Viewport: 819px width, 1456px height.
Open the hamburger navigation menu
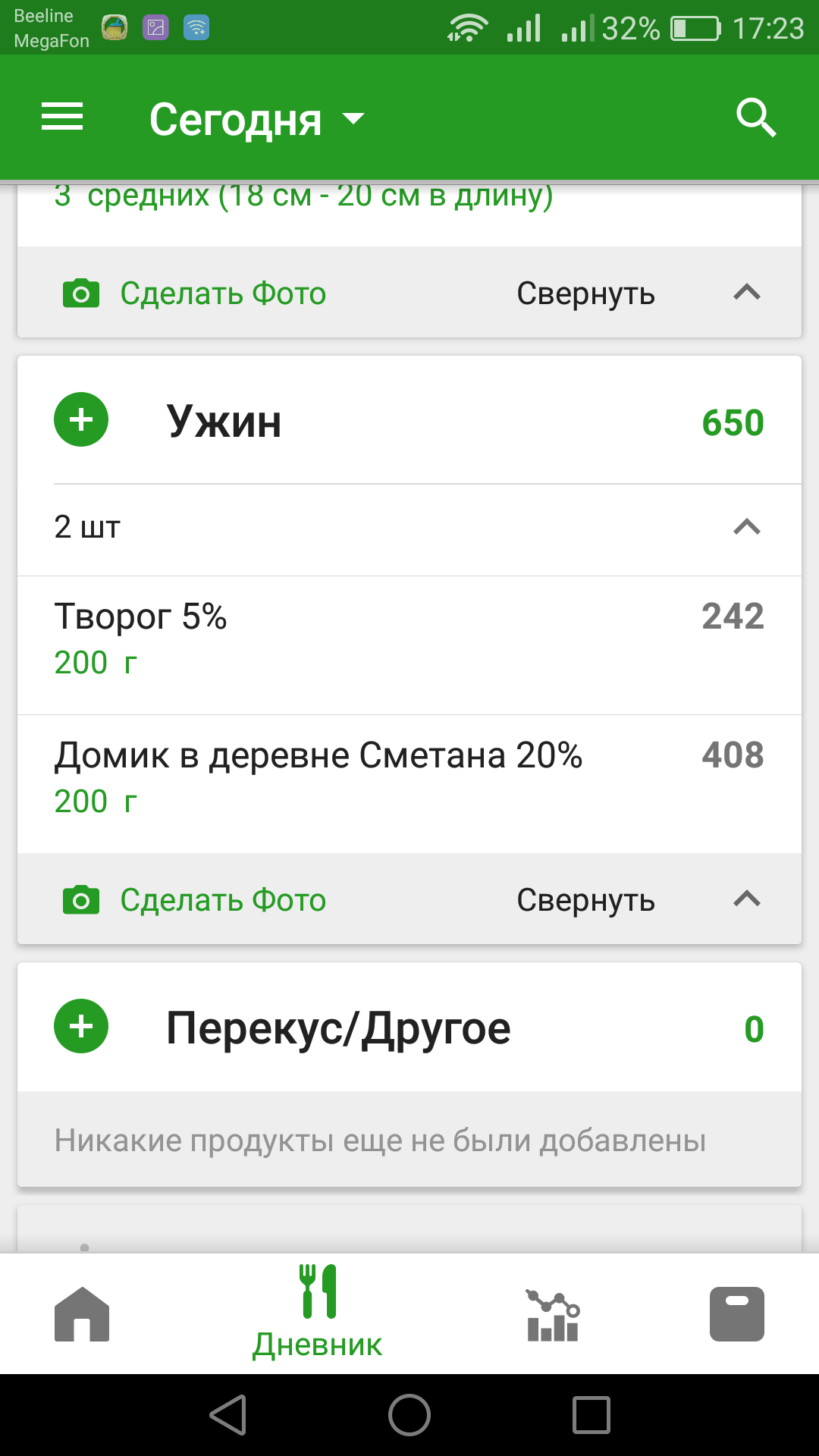pyautogui.click(x=62, y=118)
